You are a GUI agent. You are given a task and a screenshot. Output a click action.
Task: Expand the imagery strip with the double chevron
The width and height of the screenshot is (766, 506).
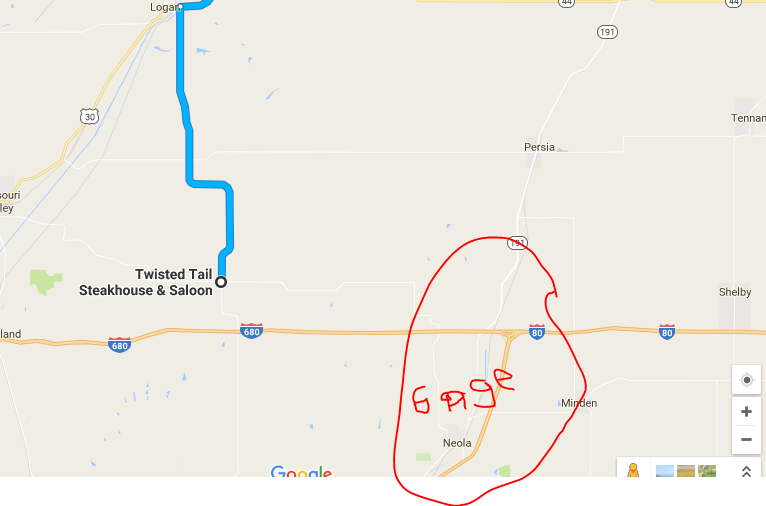click(746, 471)
